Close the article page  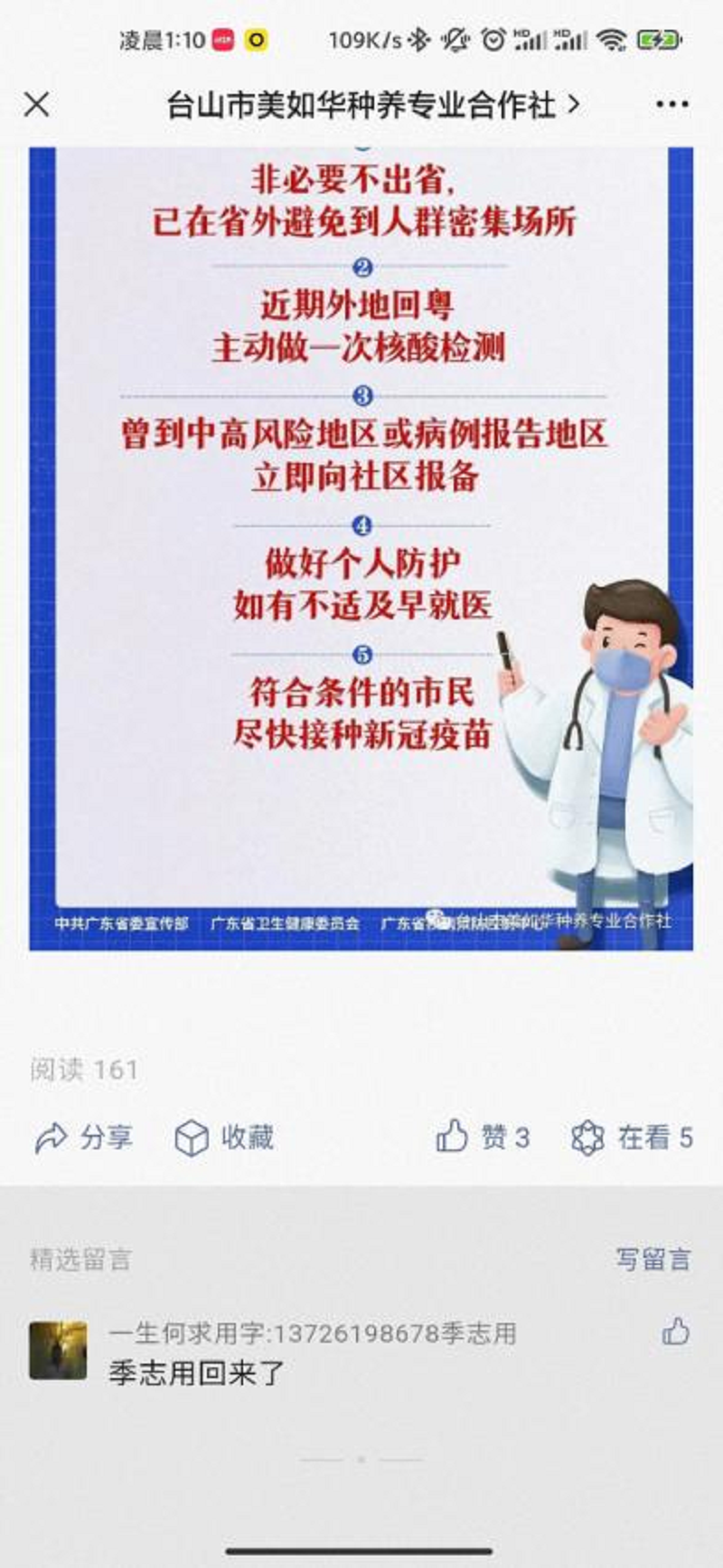pos(36,105)
